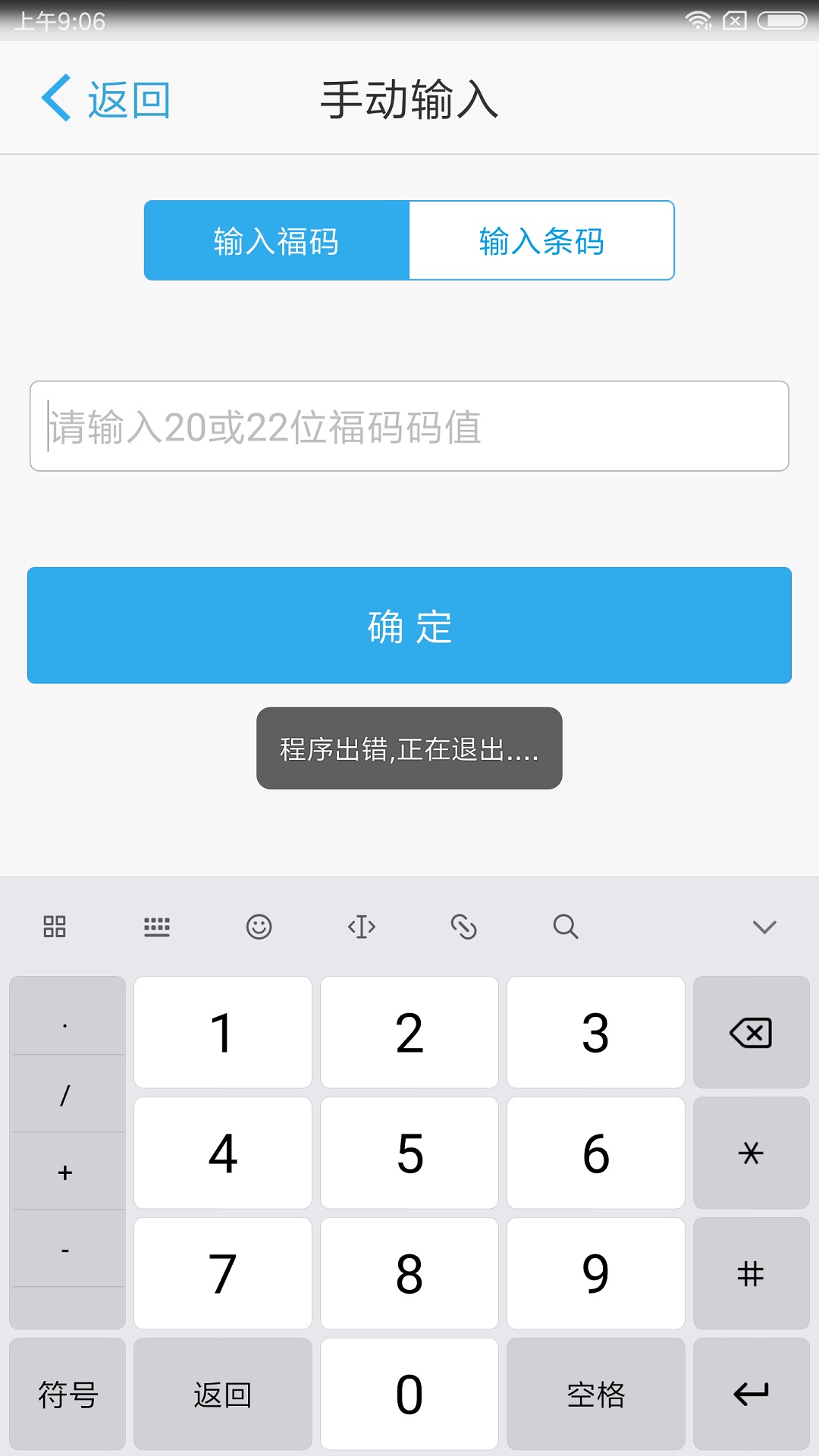
Task: Open the emoji panel on the keyboard toolbar
Action: pyautogui.click(x=259, y=927)
